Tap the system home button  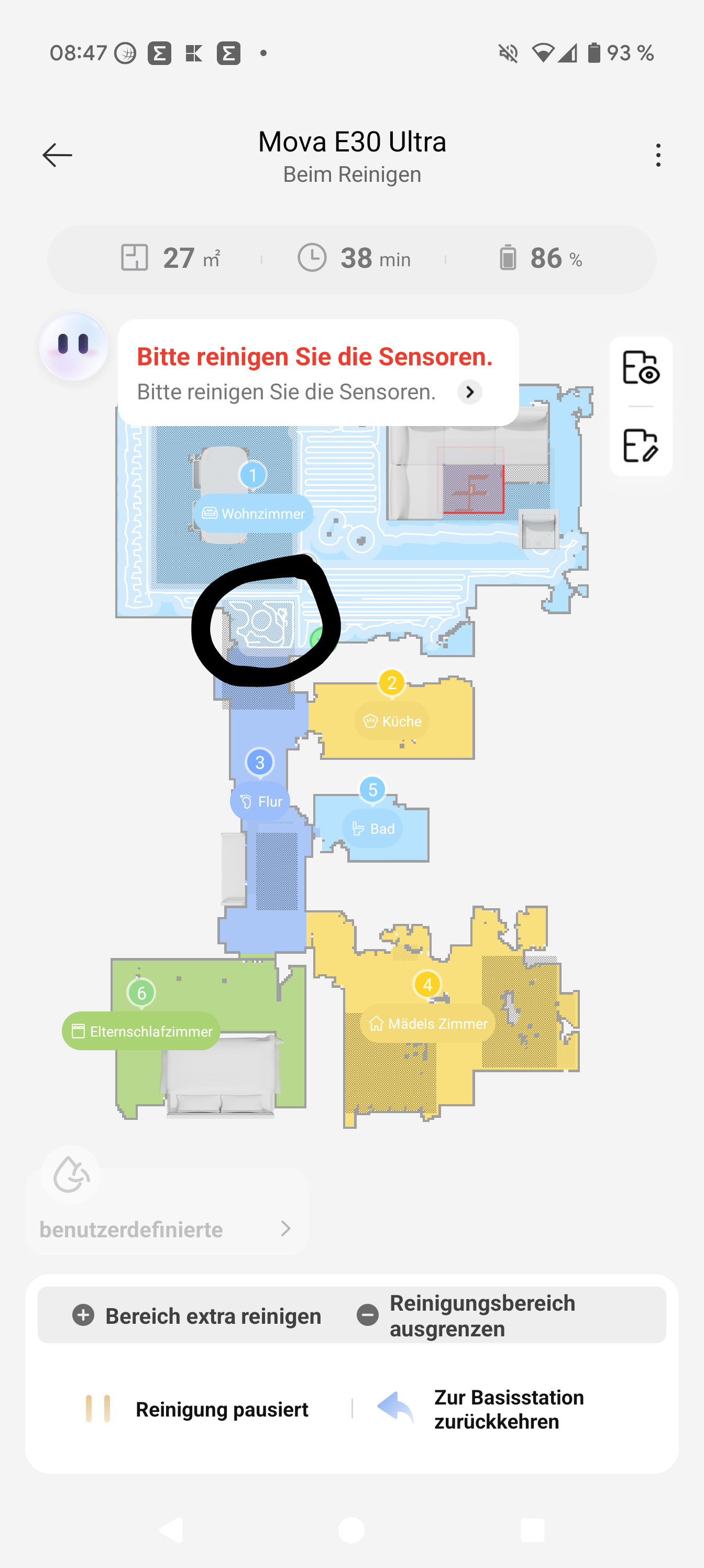(351, 1530)
